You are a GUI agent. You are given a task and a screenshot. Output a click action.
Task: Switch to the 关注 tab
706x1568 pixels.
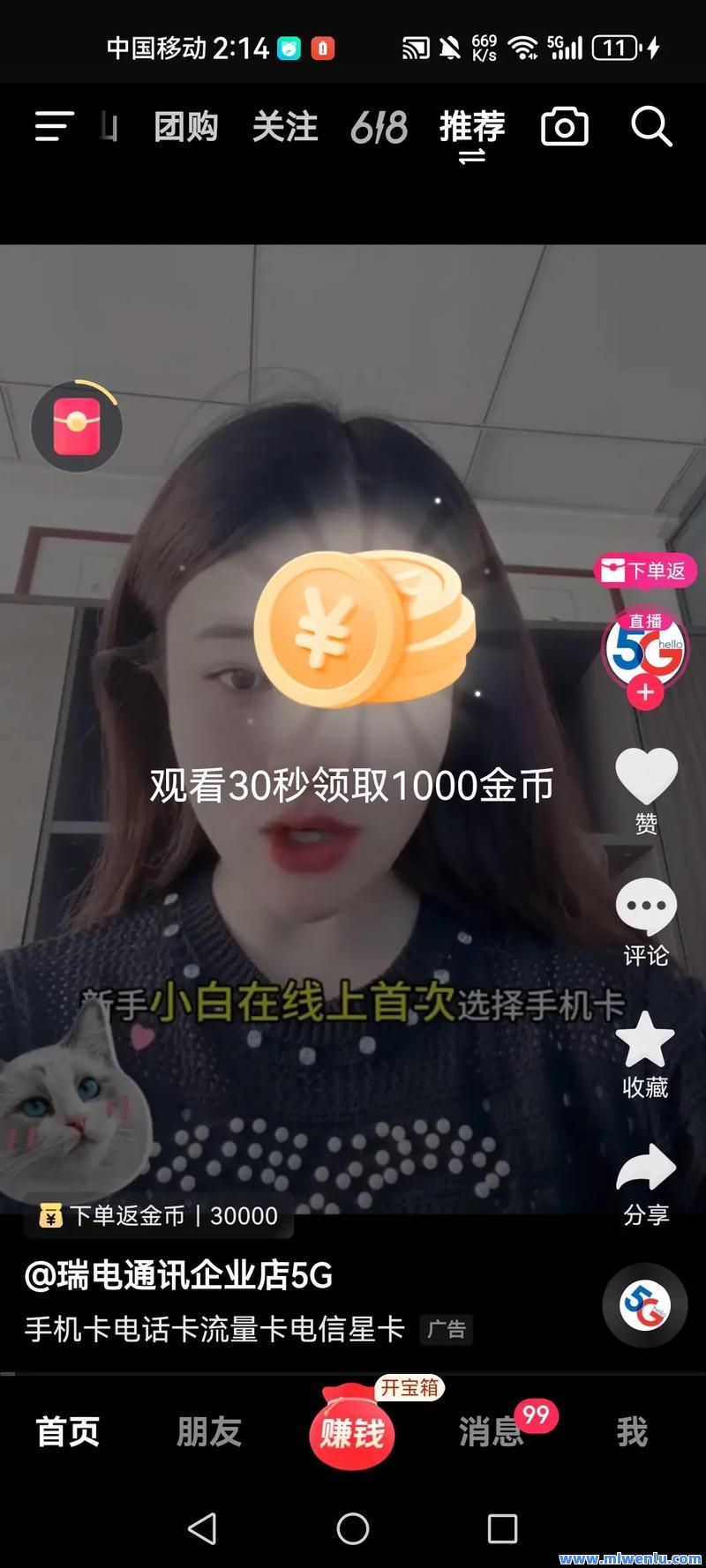click(x=285, y=127)
